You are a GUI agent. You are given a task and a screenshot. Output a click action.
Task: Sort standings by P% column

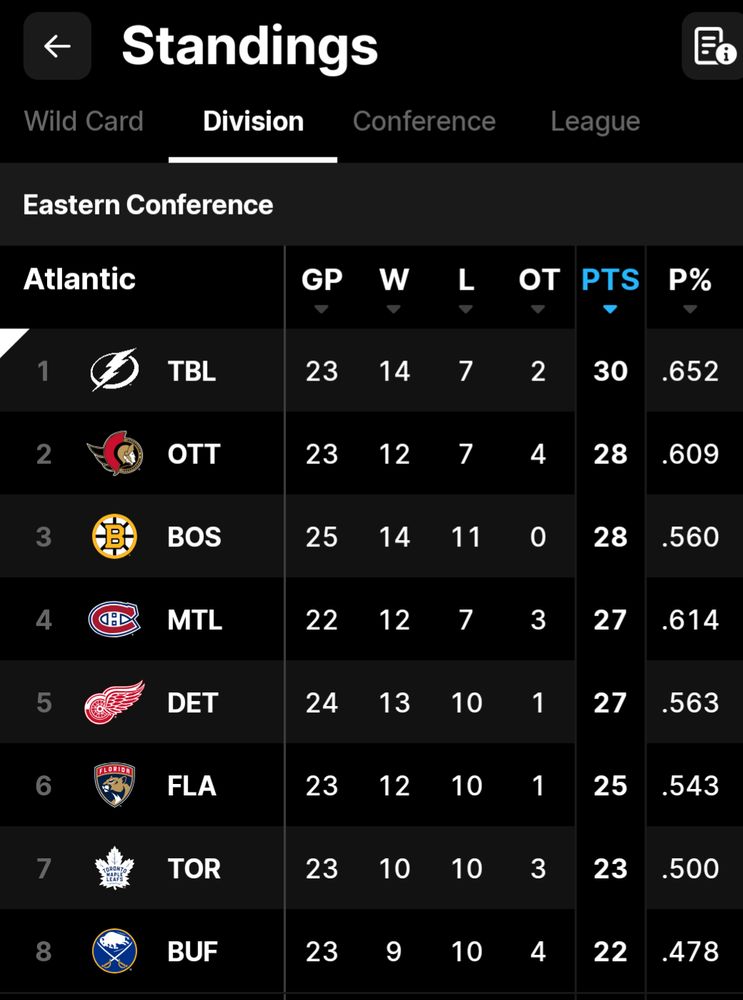[x=690, y=286]
